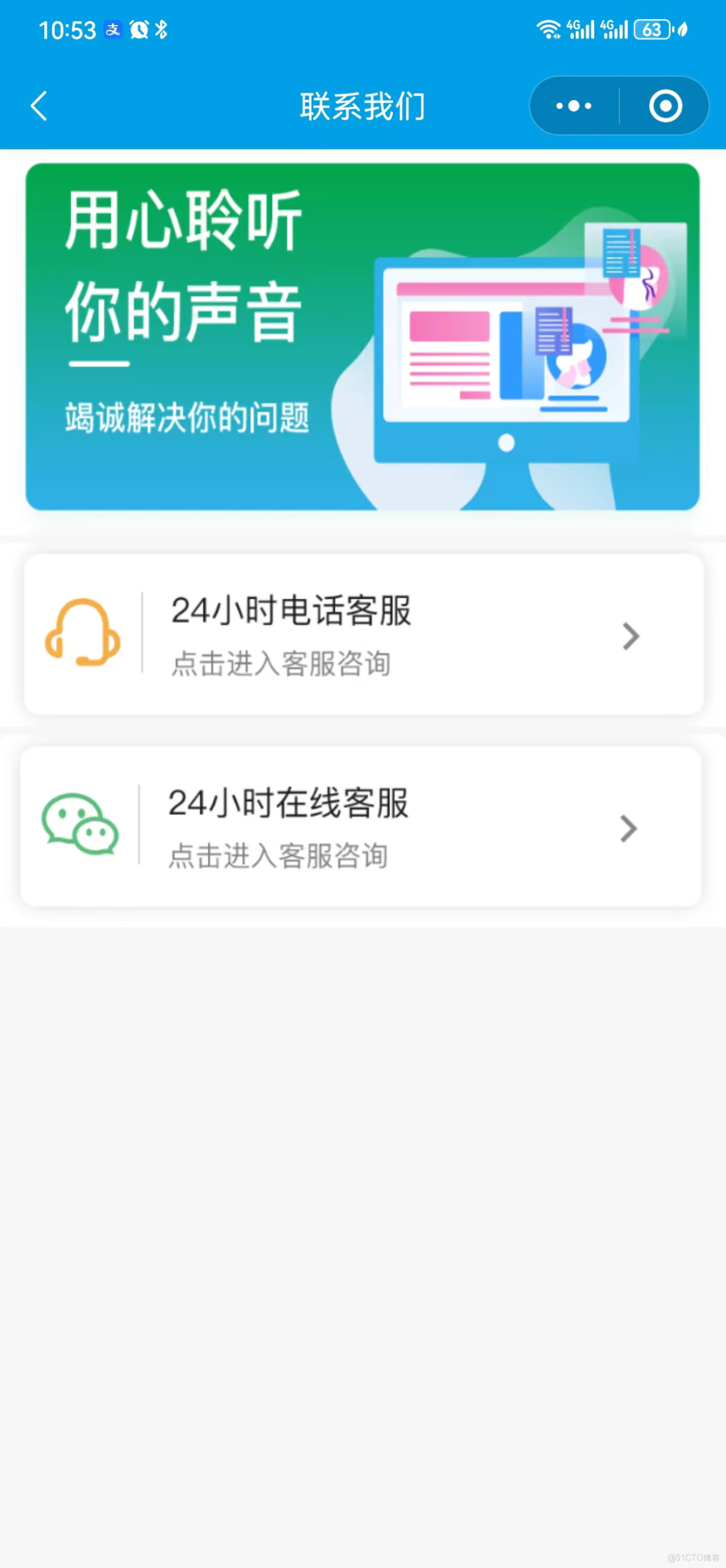The height and width of the screenshot is (1568, 726).
Task: Tap the battery indicator showing 63
Action: tap(652, 29)
